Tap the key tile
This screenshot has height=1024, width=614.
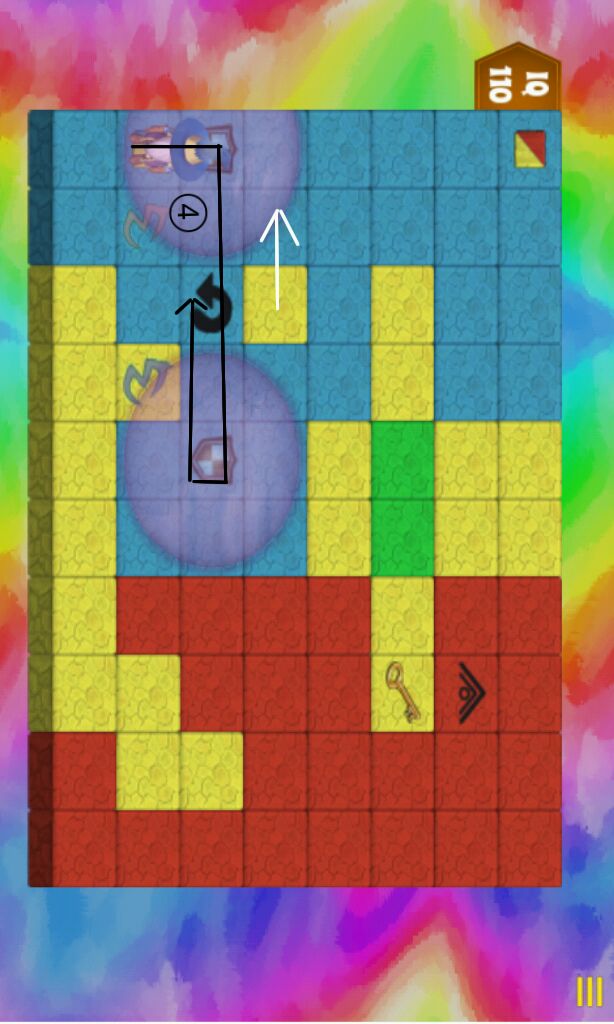click(x=402, y=692)
